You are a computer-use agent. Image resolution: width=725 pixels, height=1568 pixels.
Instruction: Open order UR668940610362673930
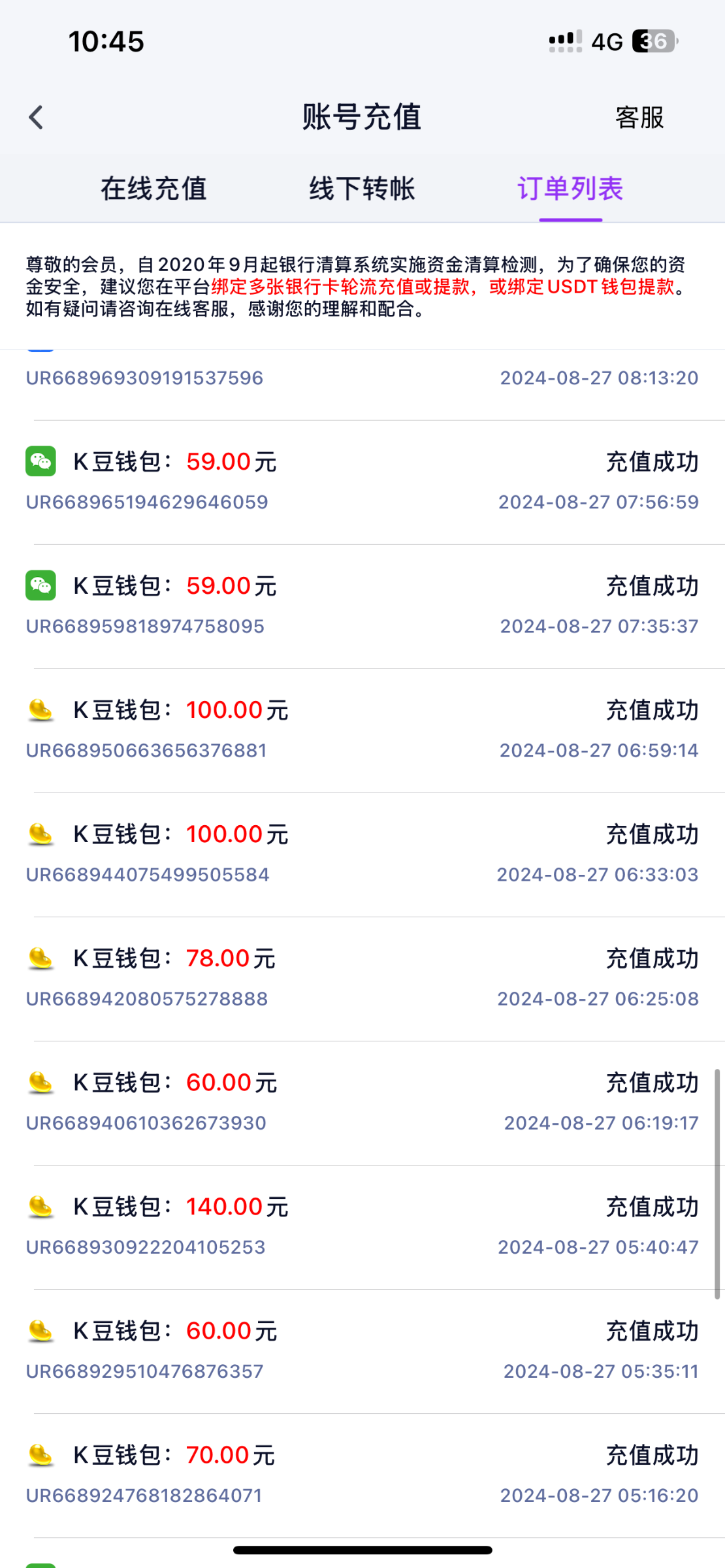coord(362,1103)
